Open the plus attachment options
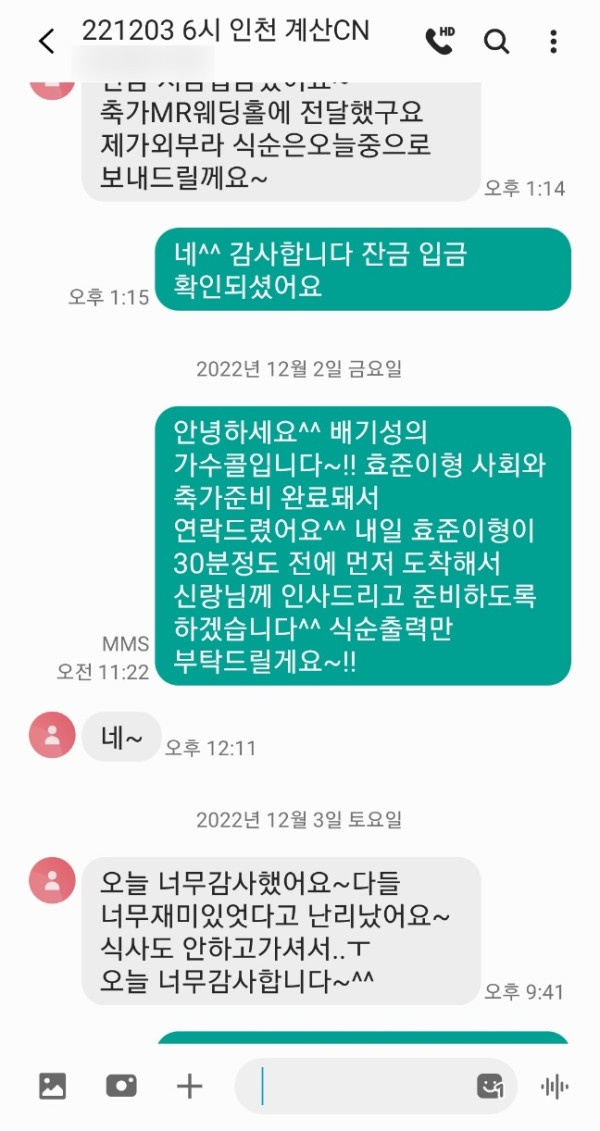Viewport: 600px width, 1131px height. 189,1086
